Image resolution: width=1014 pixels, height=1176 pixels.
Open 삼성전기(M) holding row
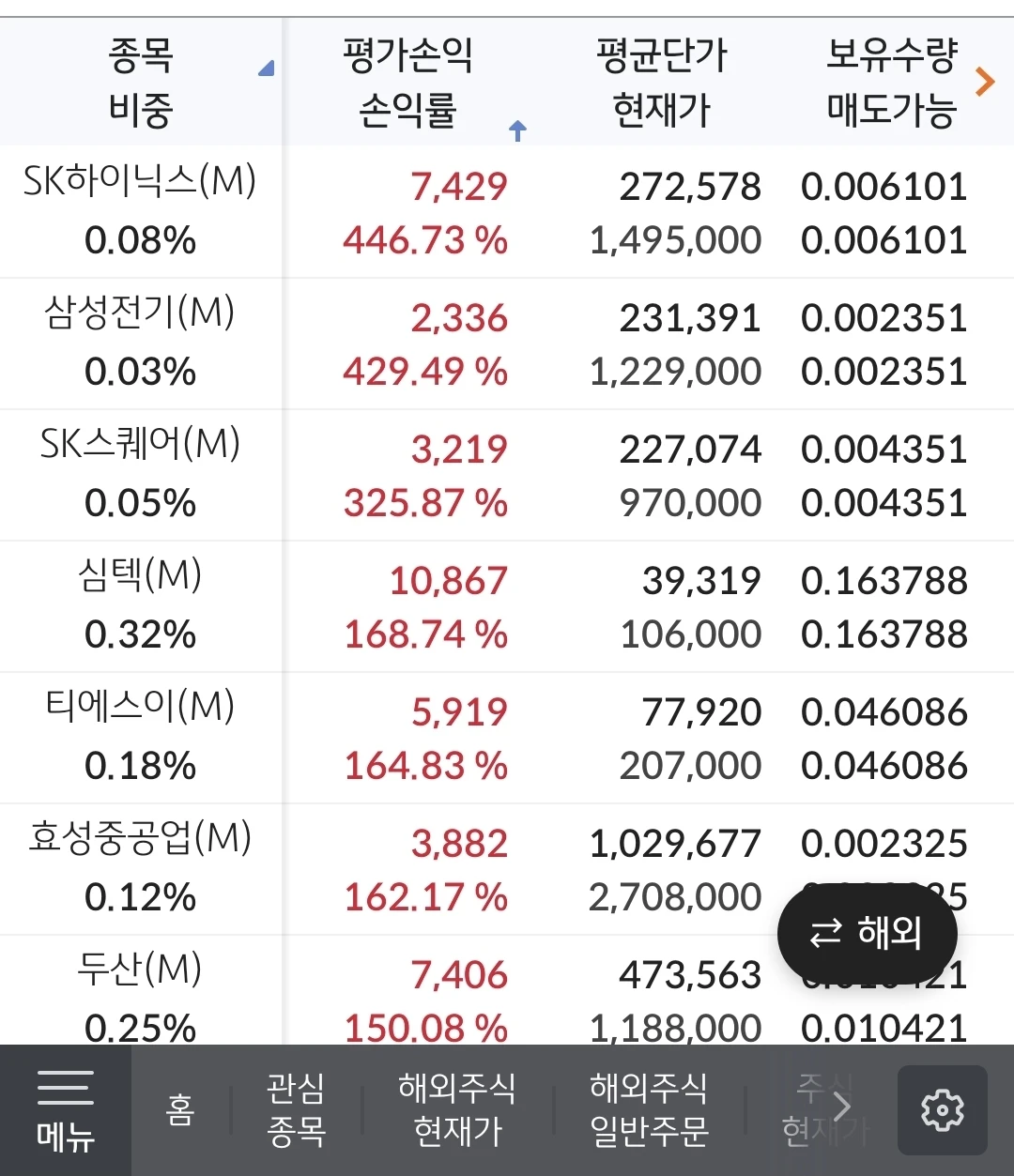tap(507, 344)
